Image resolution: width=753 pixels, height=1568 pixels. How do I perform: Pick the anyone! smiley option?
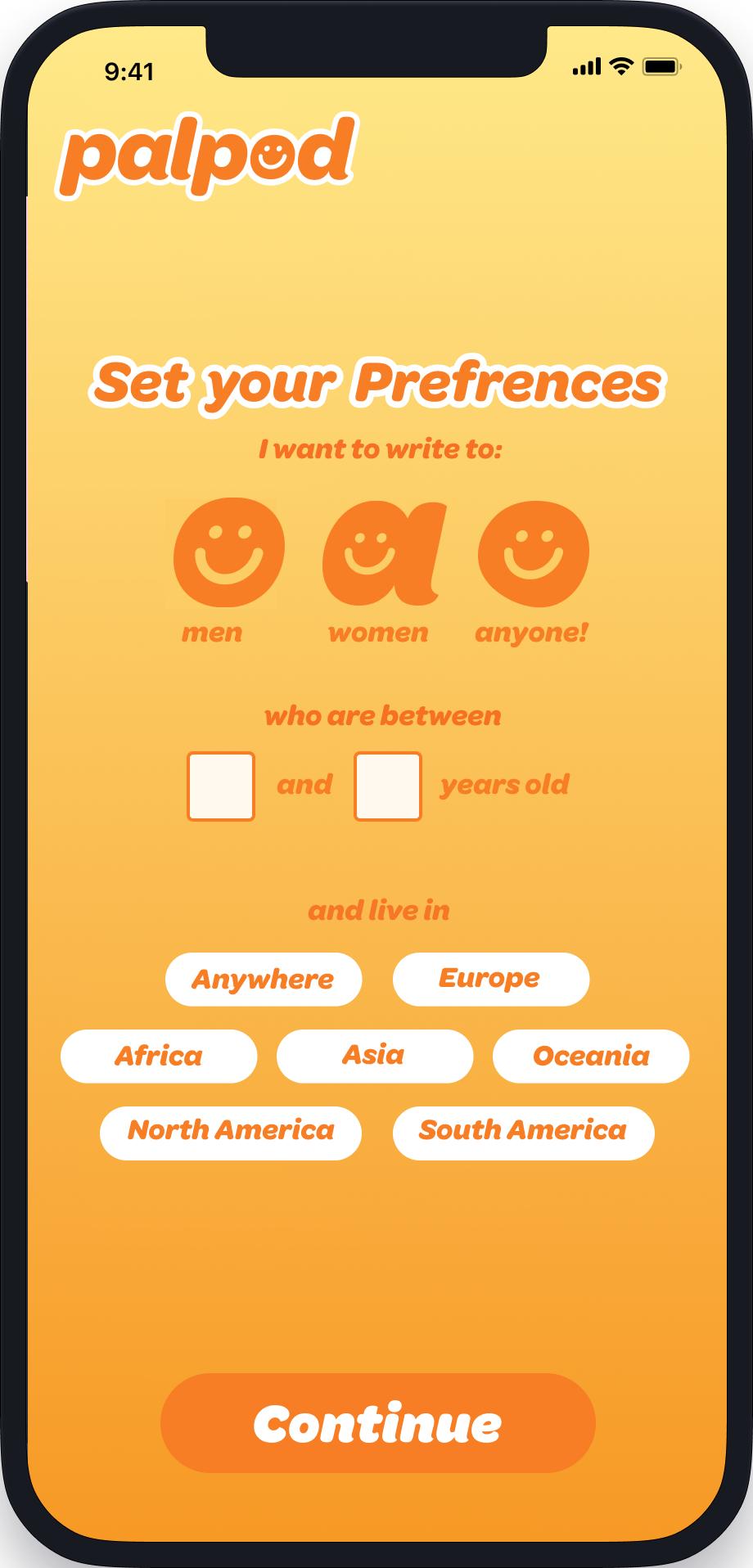533,554
